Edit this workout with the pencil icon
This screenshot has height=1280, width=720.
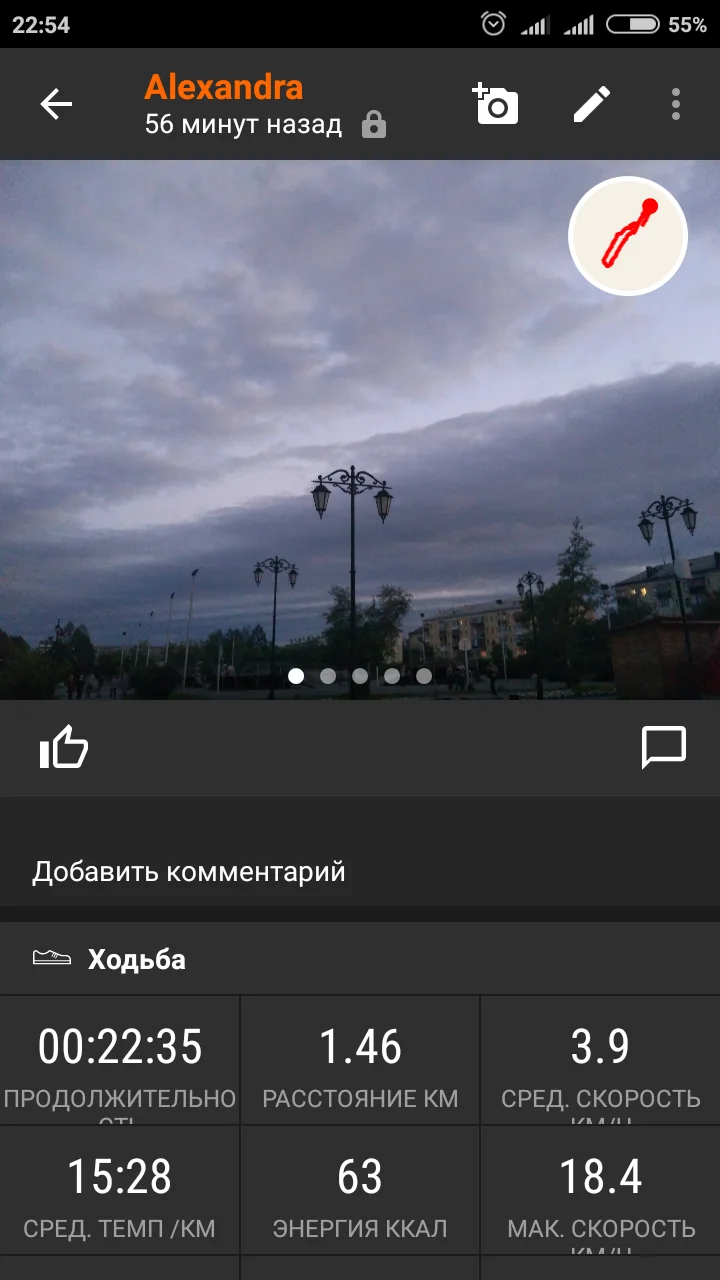tap(591, 104)
